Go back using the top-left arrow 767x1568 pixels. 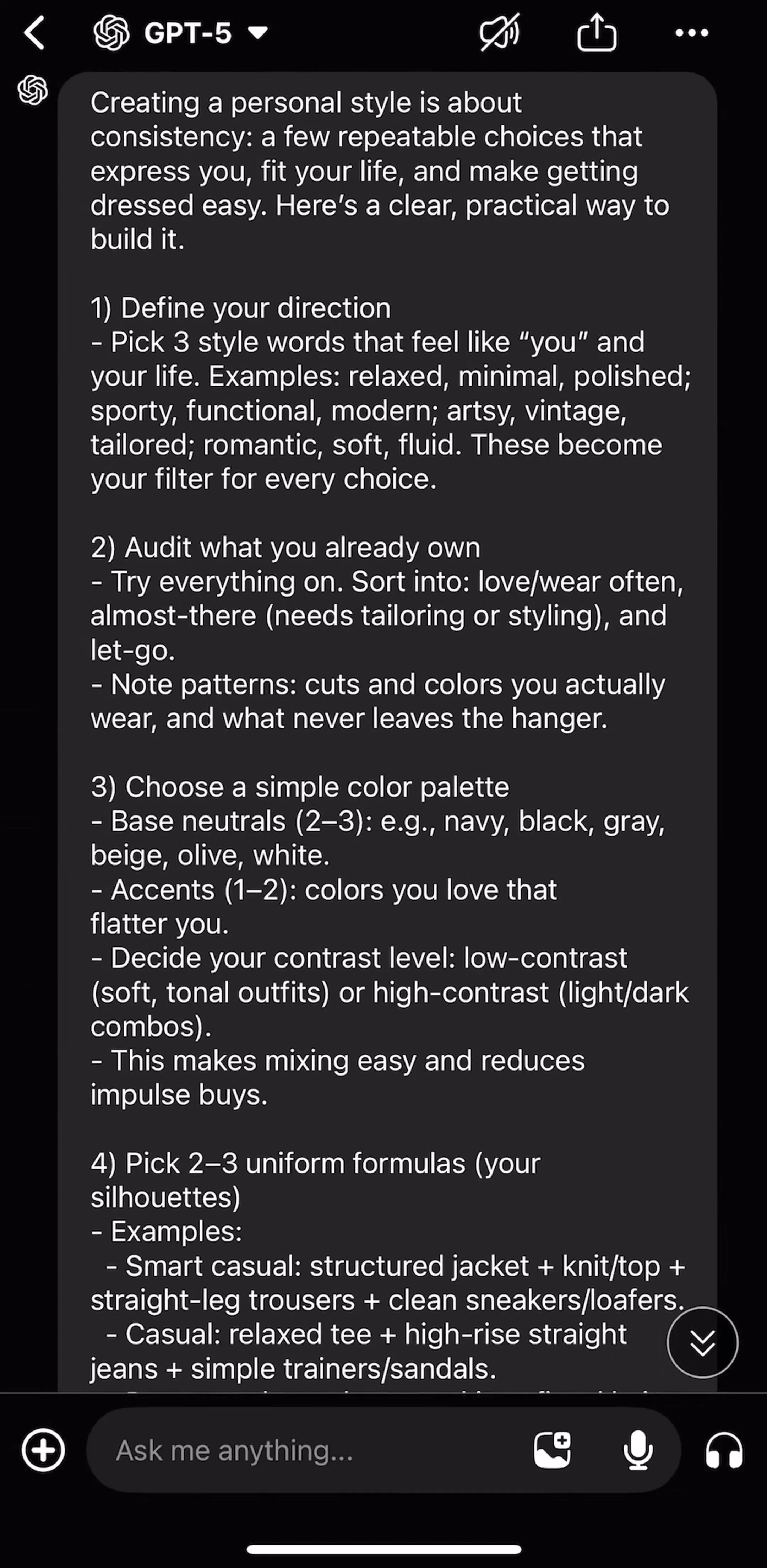(x=35, y=33)
